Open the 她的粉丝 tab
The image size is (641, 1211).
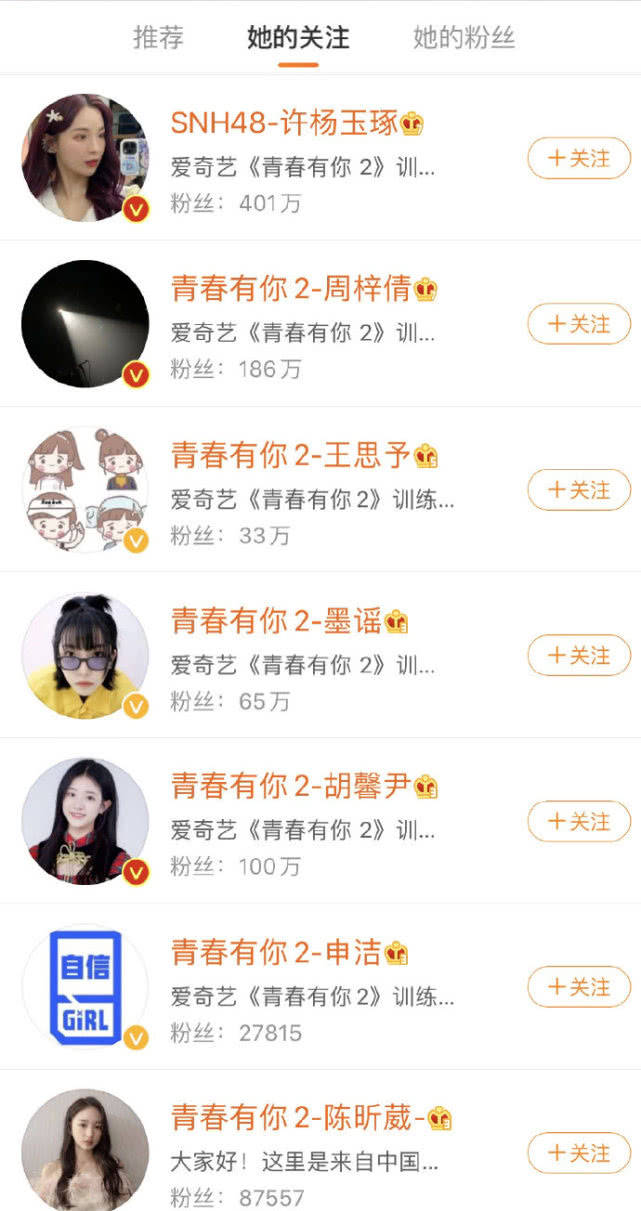[x=464, y=38]
